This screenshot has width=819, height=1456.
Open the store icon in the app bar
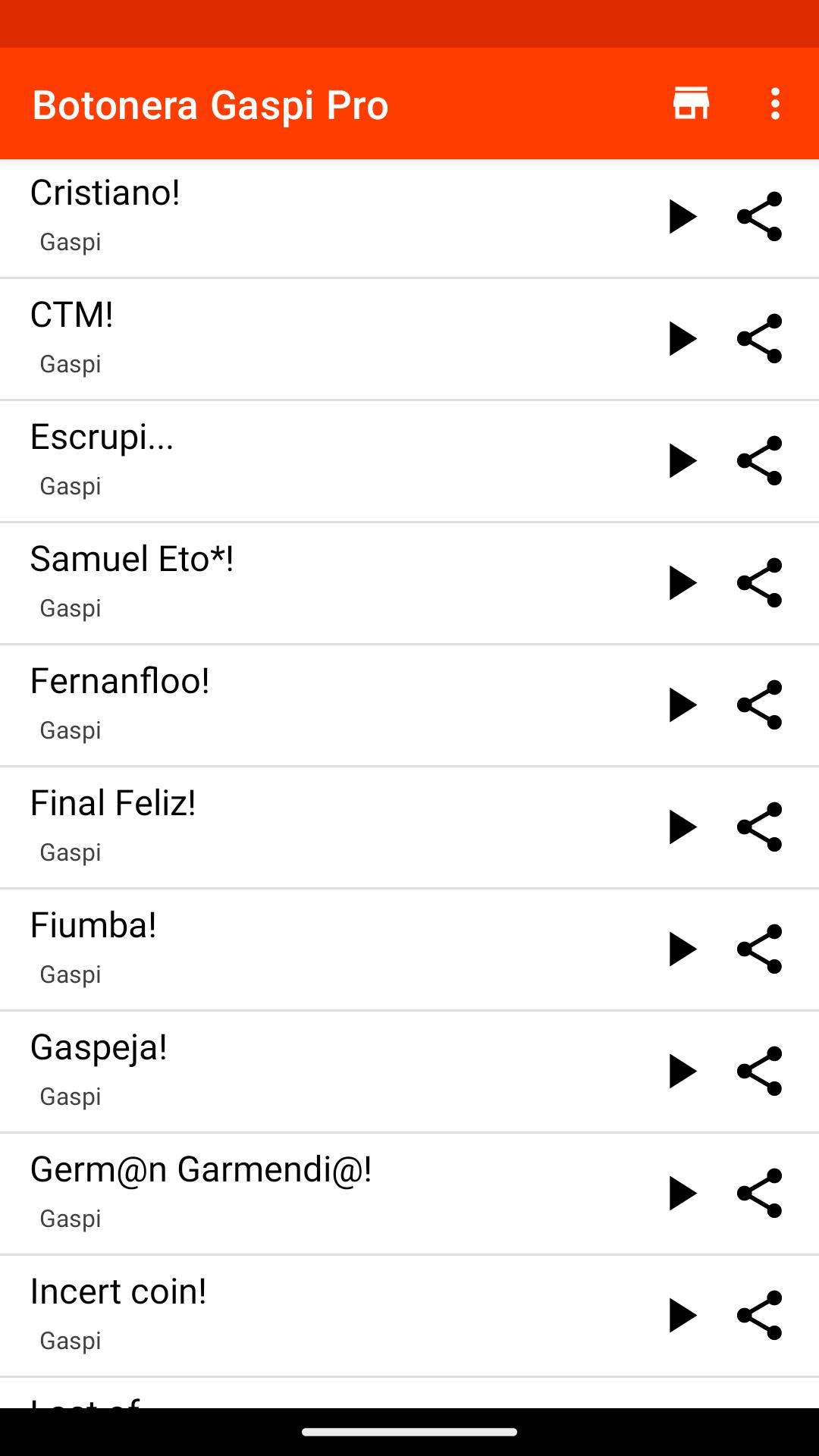[691, 103]
